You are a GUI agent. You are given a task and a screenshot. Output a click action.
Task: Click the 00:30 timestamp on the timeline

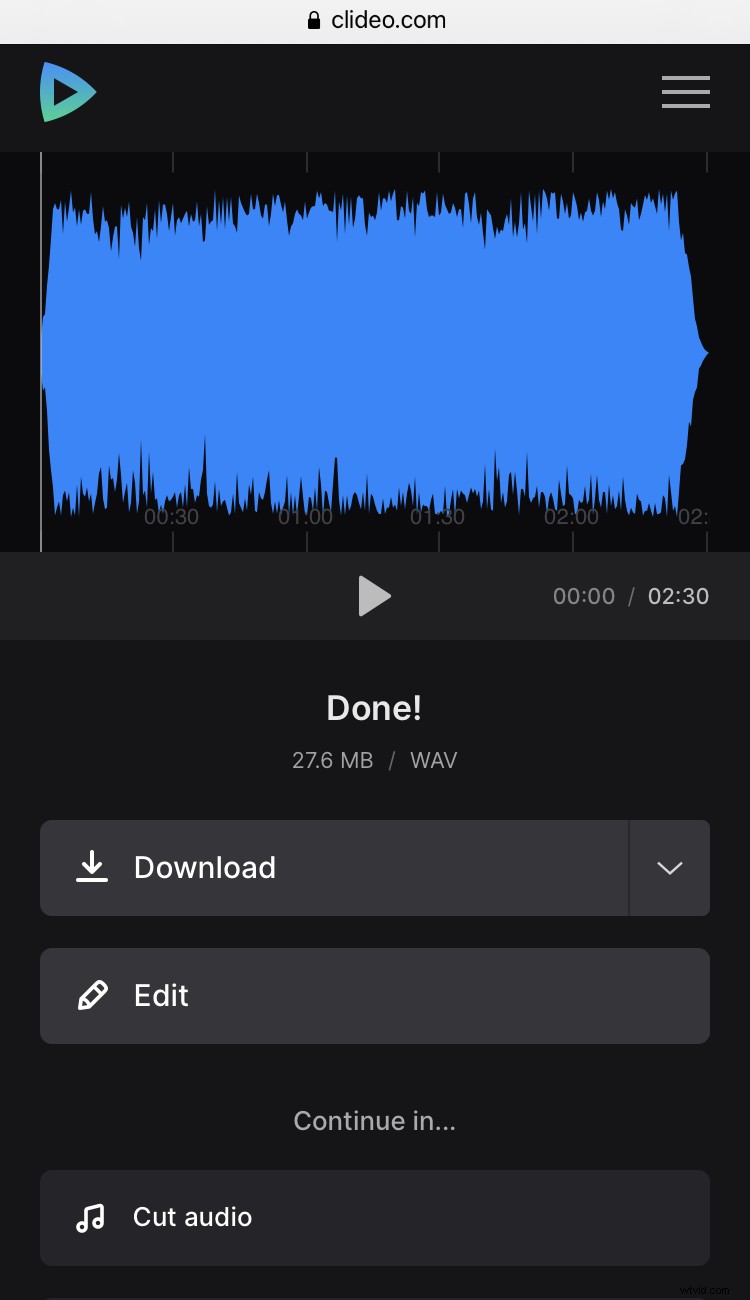[170, 517]
